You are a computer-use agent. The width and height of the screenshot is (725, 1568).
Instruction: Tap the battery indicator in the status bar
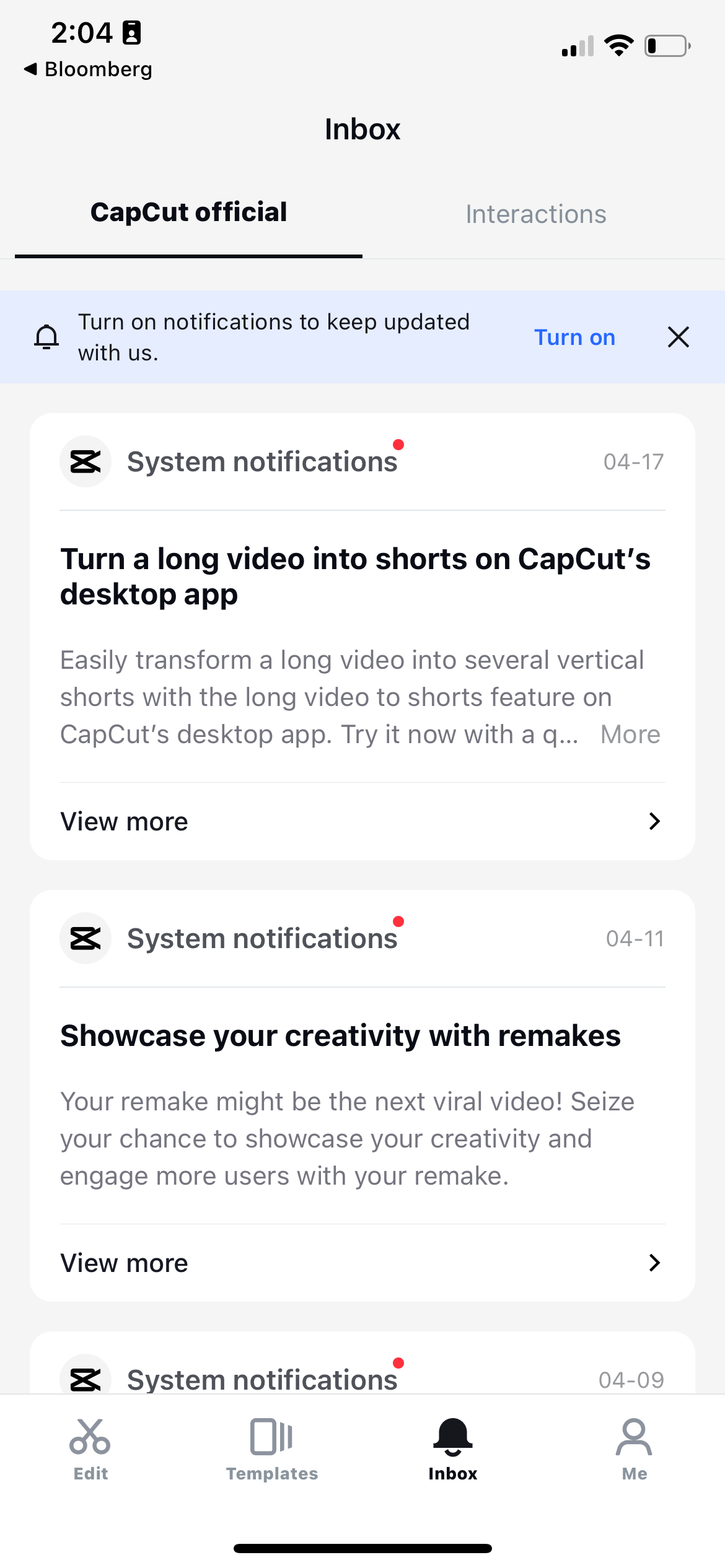pyautogui.click(x=666, y=45)
